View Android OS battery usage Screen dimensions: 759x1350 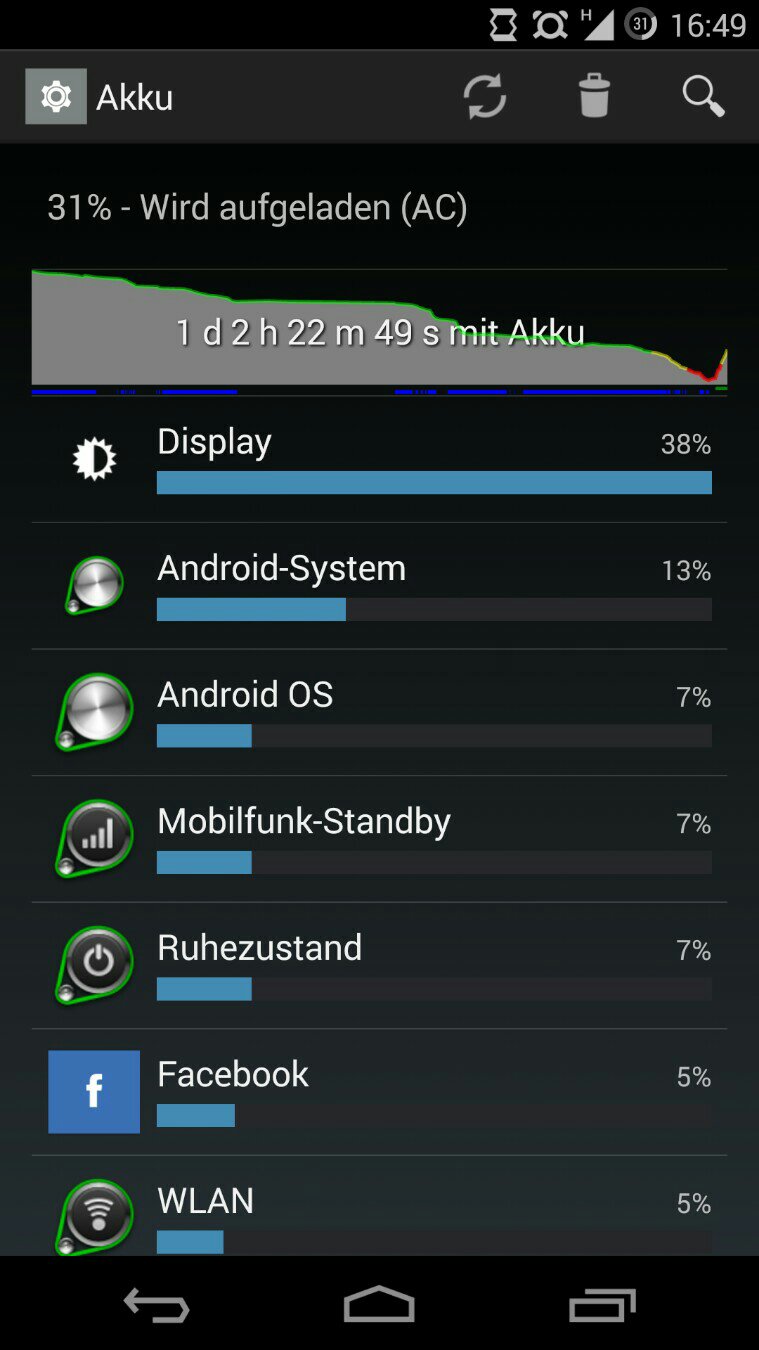coord(379,713)
